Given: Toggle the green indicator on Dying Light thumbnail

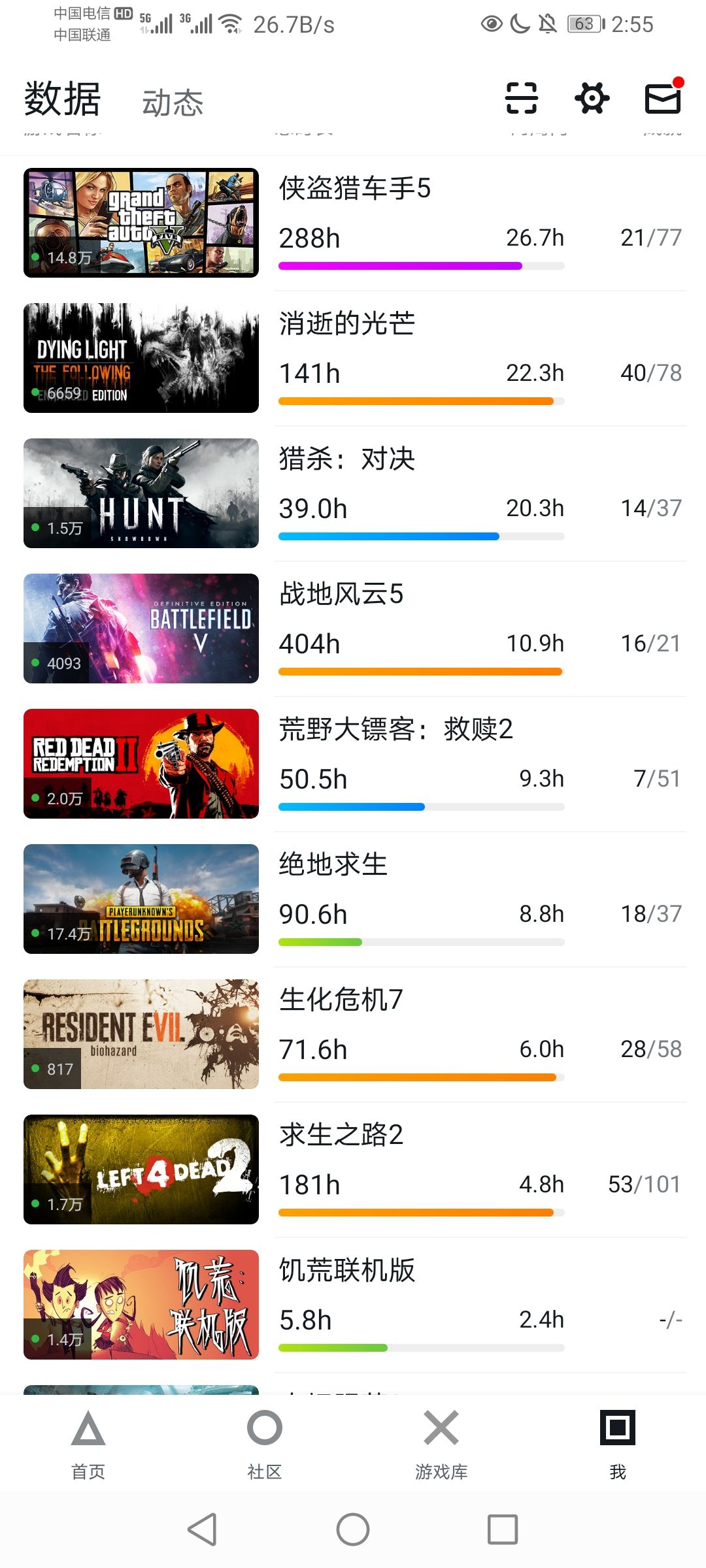Looking at the screenshot, I should click(x=36, y=392).
